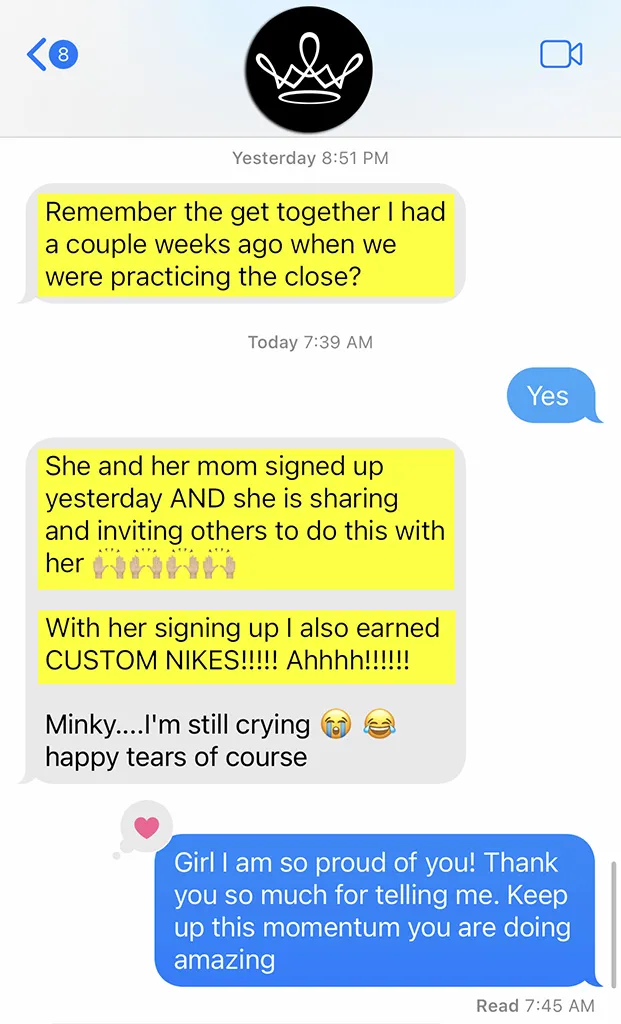Start a FaceTime video call
The width and height of the screenshot is (621, 1024).
click(x=561, y=54)
